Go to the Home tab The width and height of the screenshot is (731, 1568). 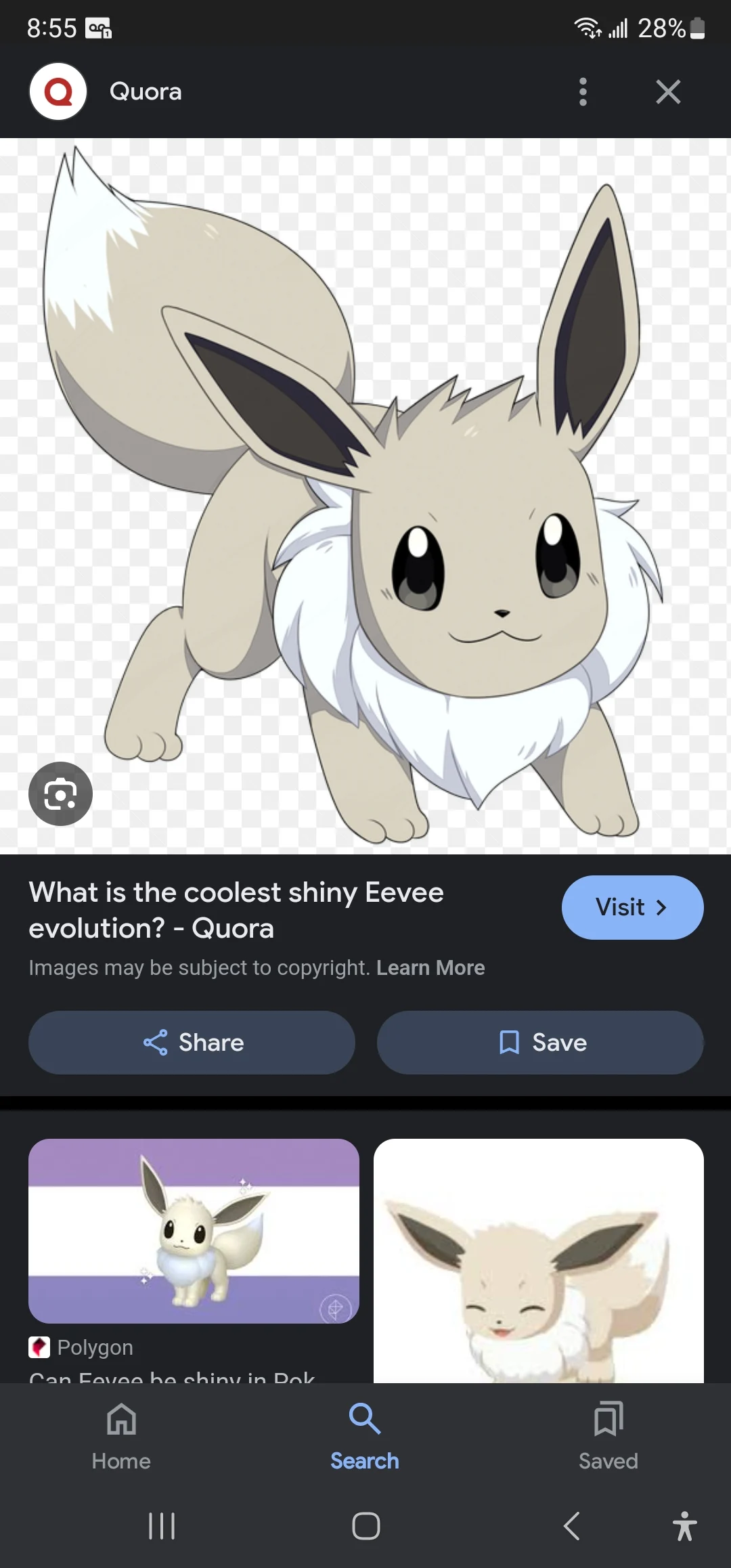[x=121, y=1435]
